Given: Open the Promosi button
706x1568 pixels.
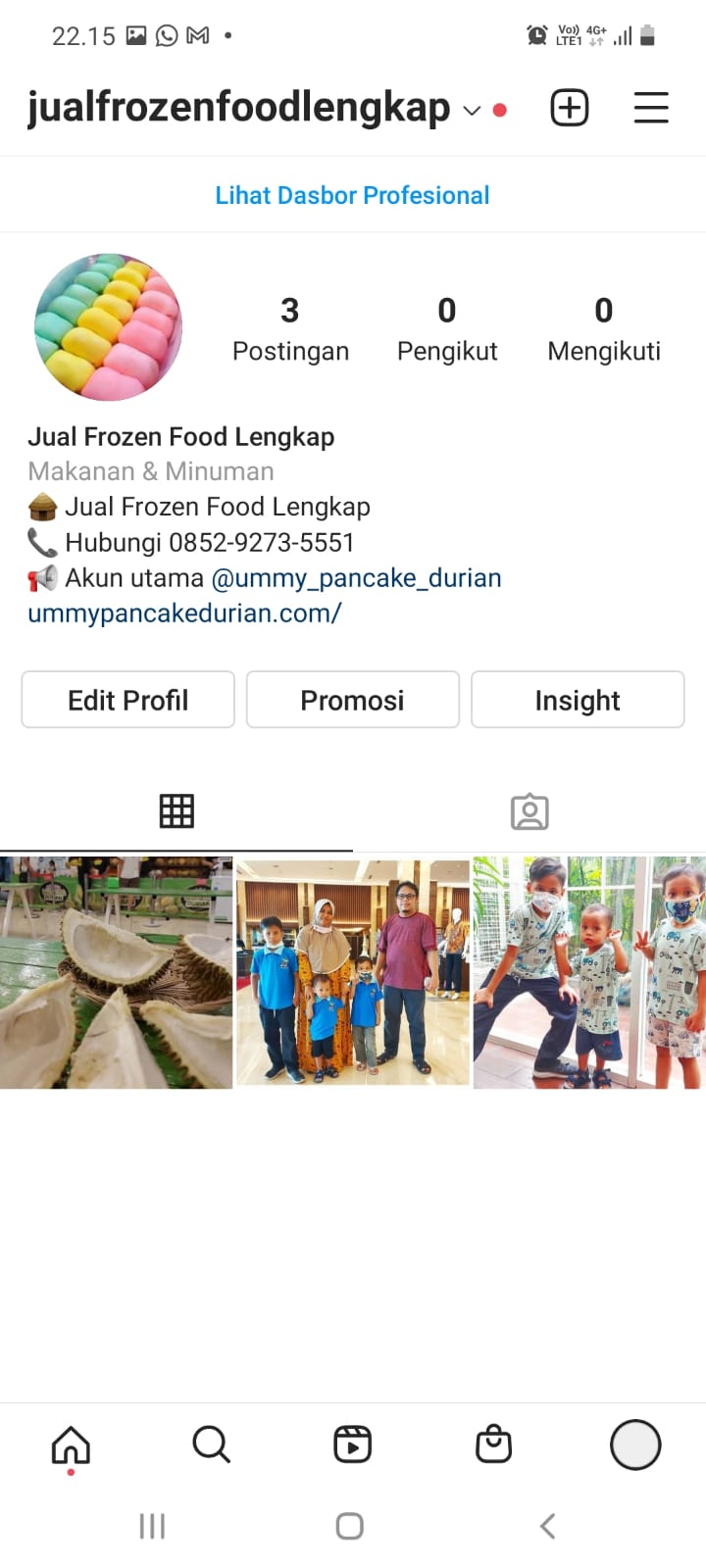Looking at the screenshot, I should pyautogui.click(x=353, y=700).
